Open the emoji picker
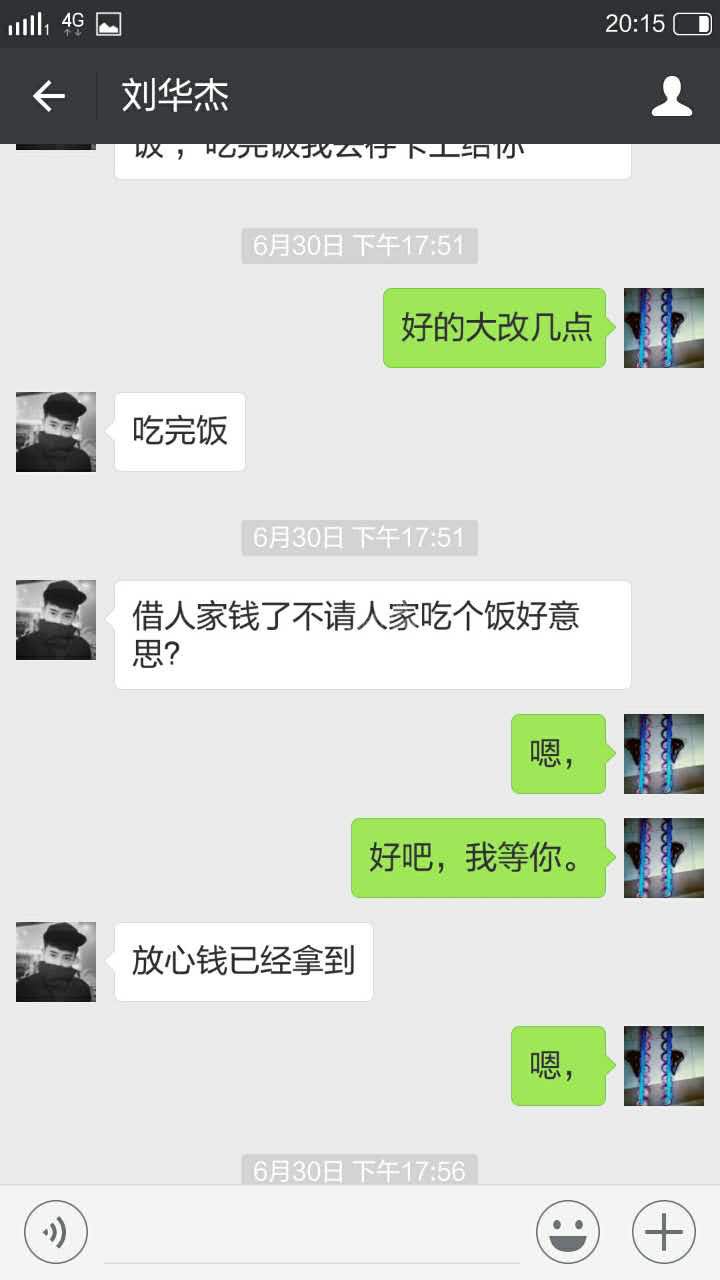720x1280 pixels. click(x=567, y=1232)
